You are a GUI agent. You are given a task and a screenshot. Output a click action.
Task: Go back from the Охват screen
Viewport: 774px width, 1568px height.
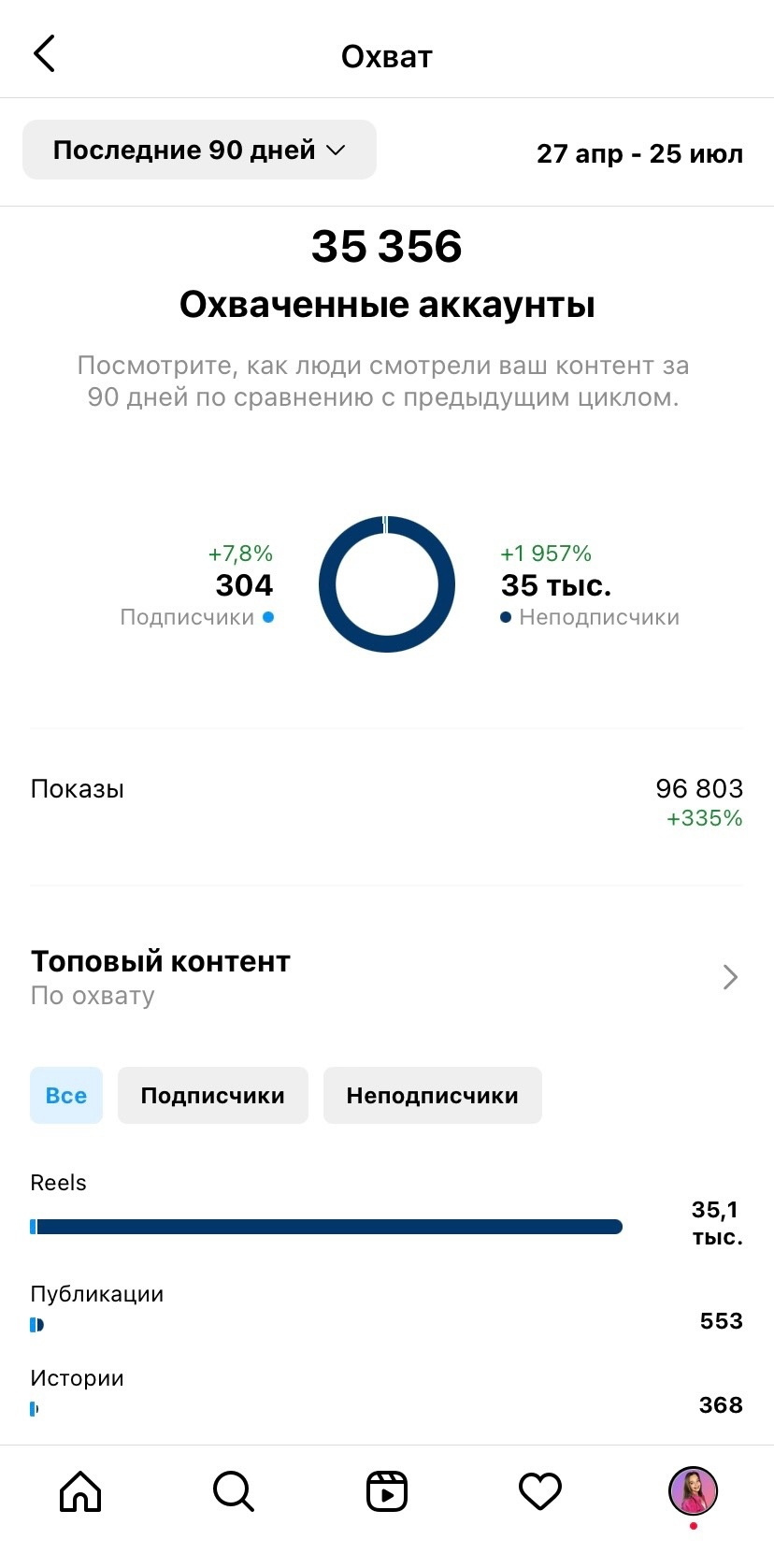click(x=45, y=54)
